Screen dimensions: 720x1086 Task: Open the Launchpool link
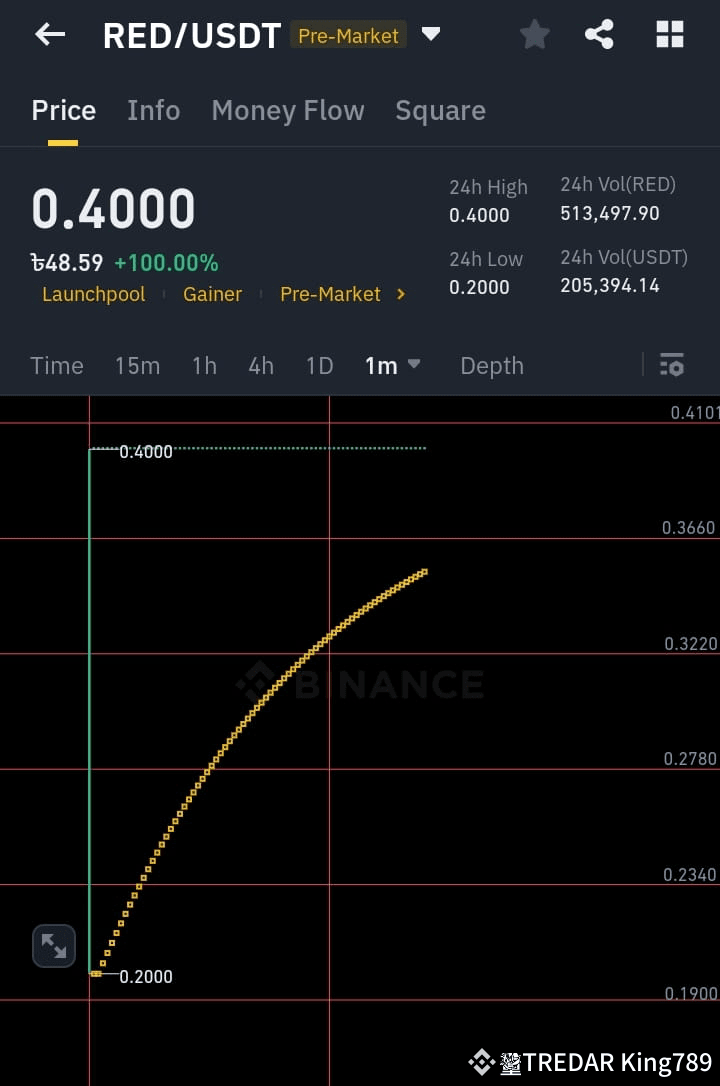(x=93, y=294)
